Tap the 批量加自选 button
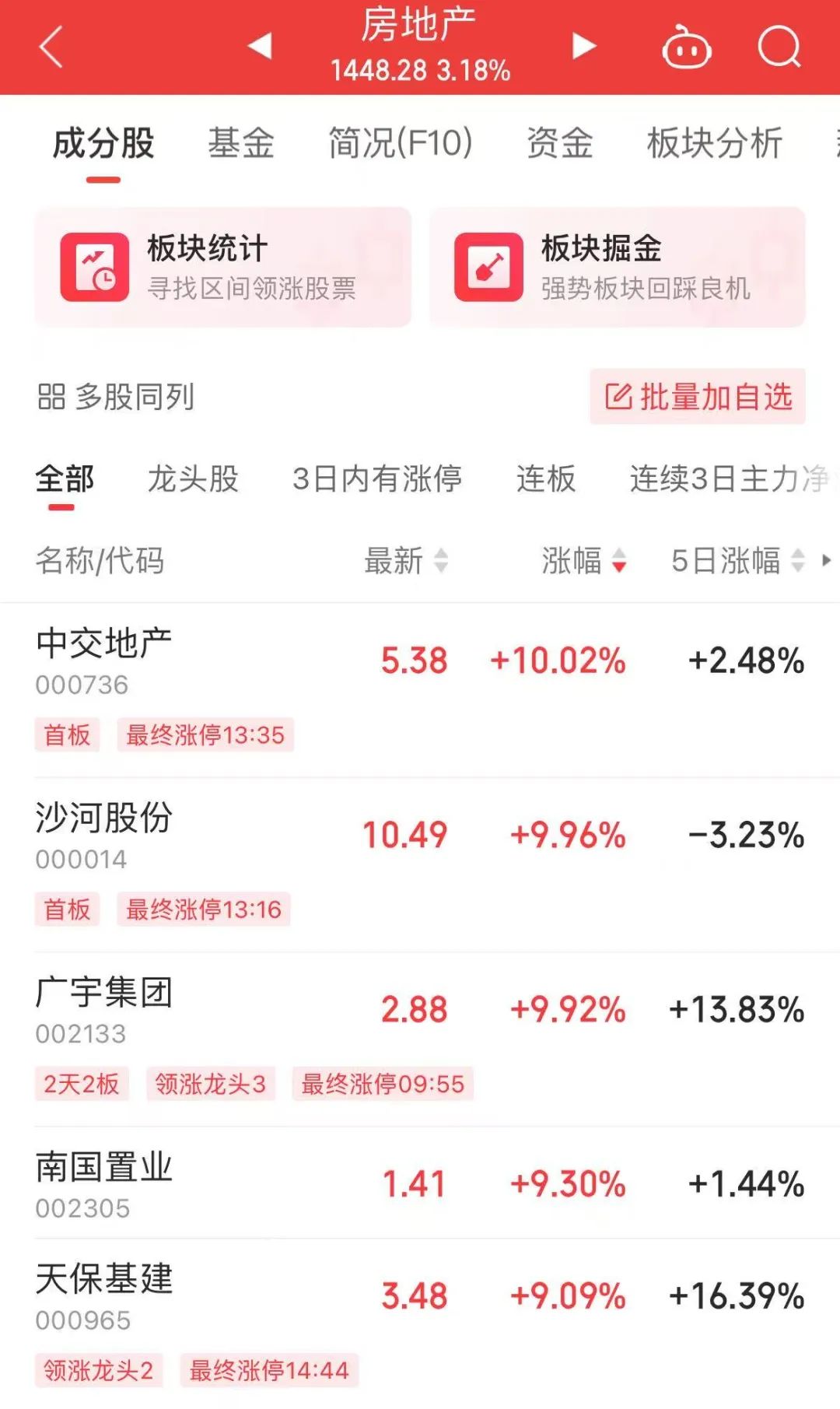The height and width of the screenshot is (1409, 840). pos(696,398)
